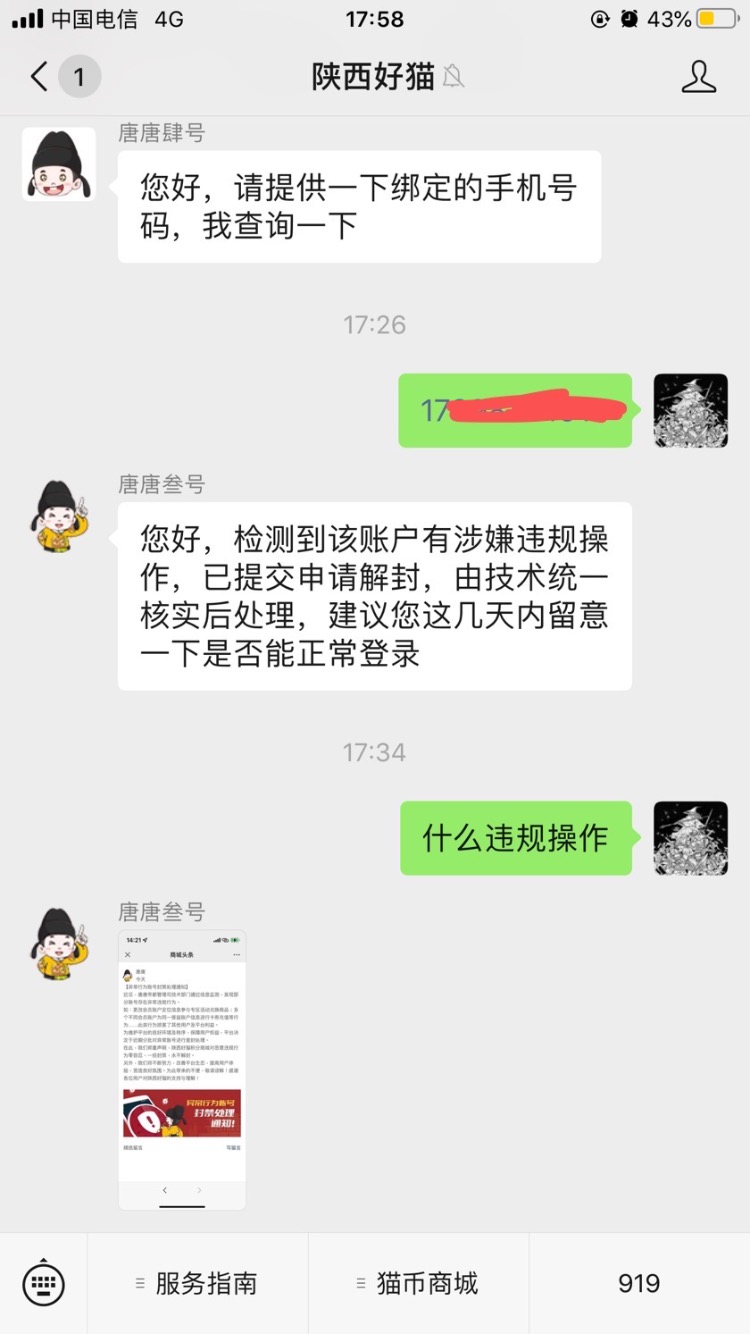Screen dimensions: 750x1334
Task: Select the 919 menu item
Action: pos(637,1282)
